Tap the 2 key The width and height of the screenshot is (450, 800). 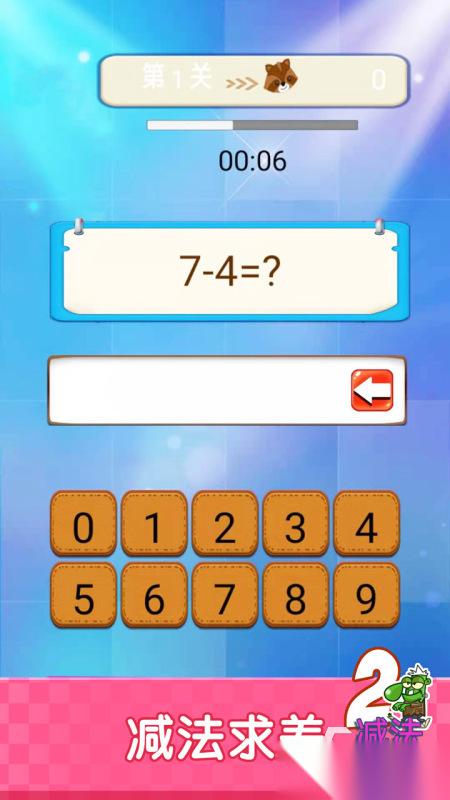click(x=225, y=523)
